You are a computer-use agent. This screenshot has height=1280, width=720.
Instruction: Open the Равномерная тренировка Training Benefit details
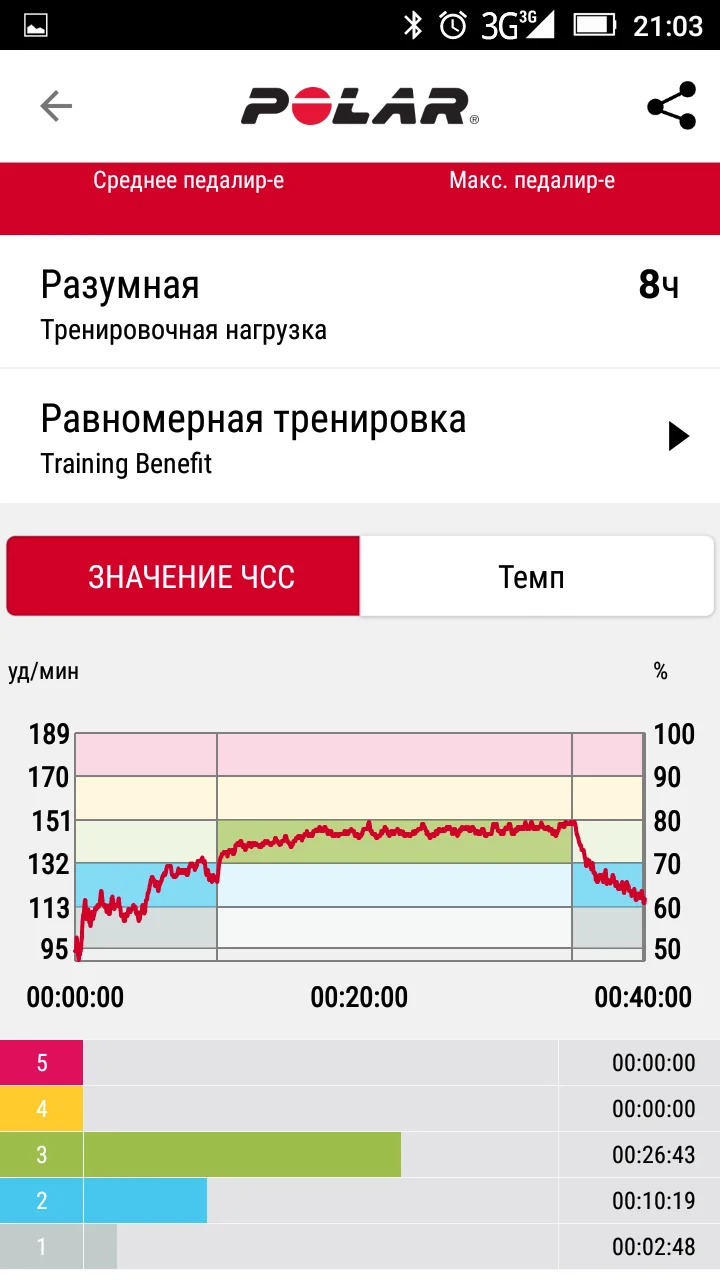point(360,437)
